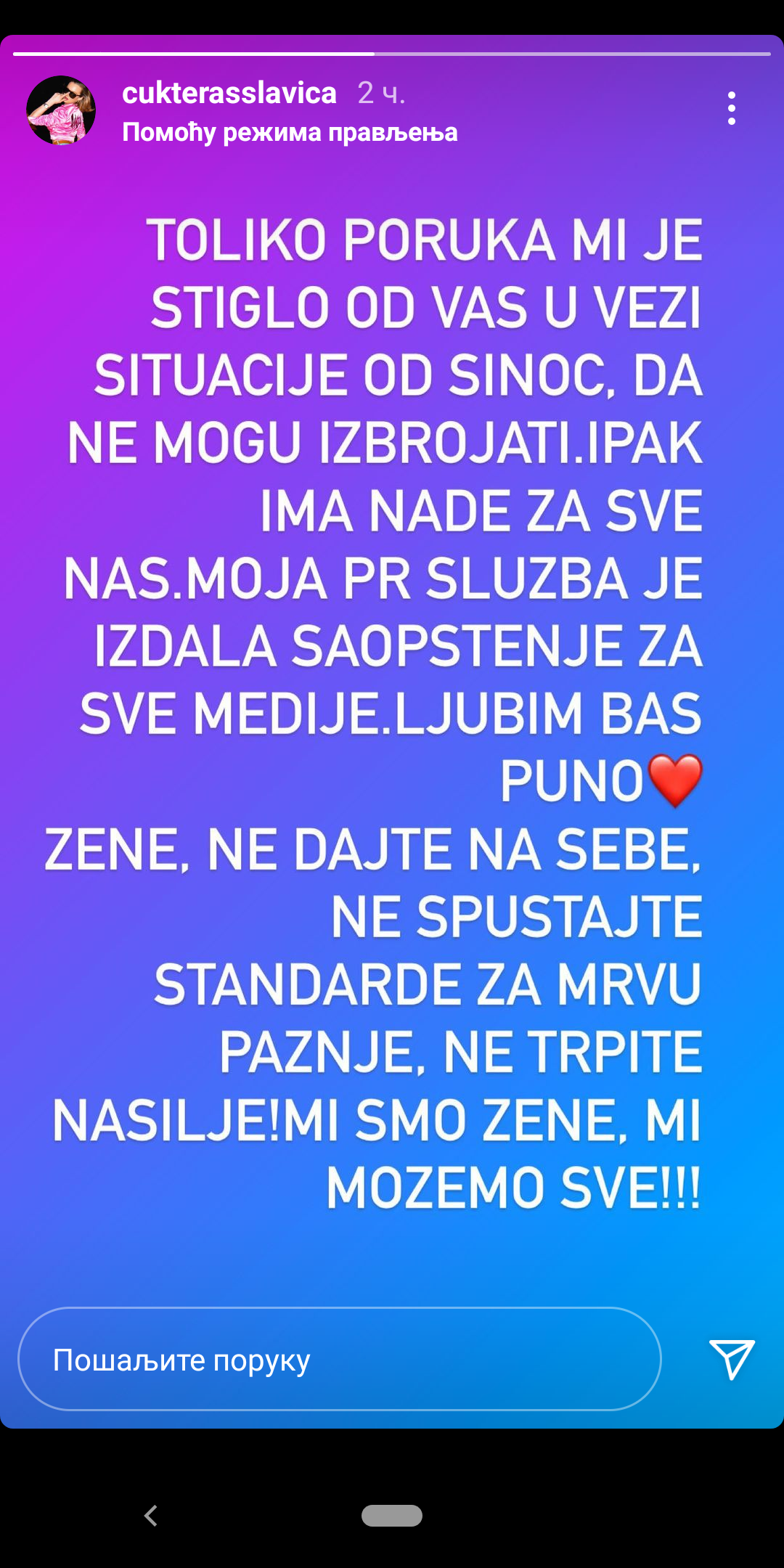Tap the Помоћу режима прављења label
784x1568 pixels.
click(x=290, y=132)
